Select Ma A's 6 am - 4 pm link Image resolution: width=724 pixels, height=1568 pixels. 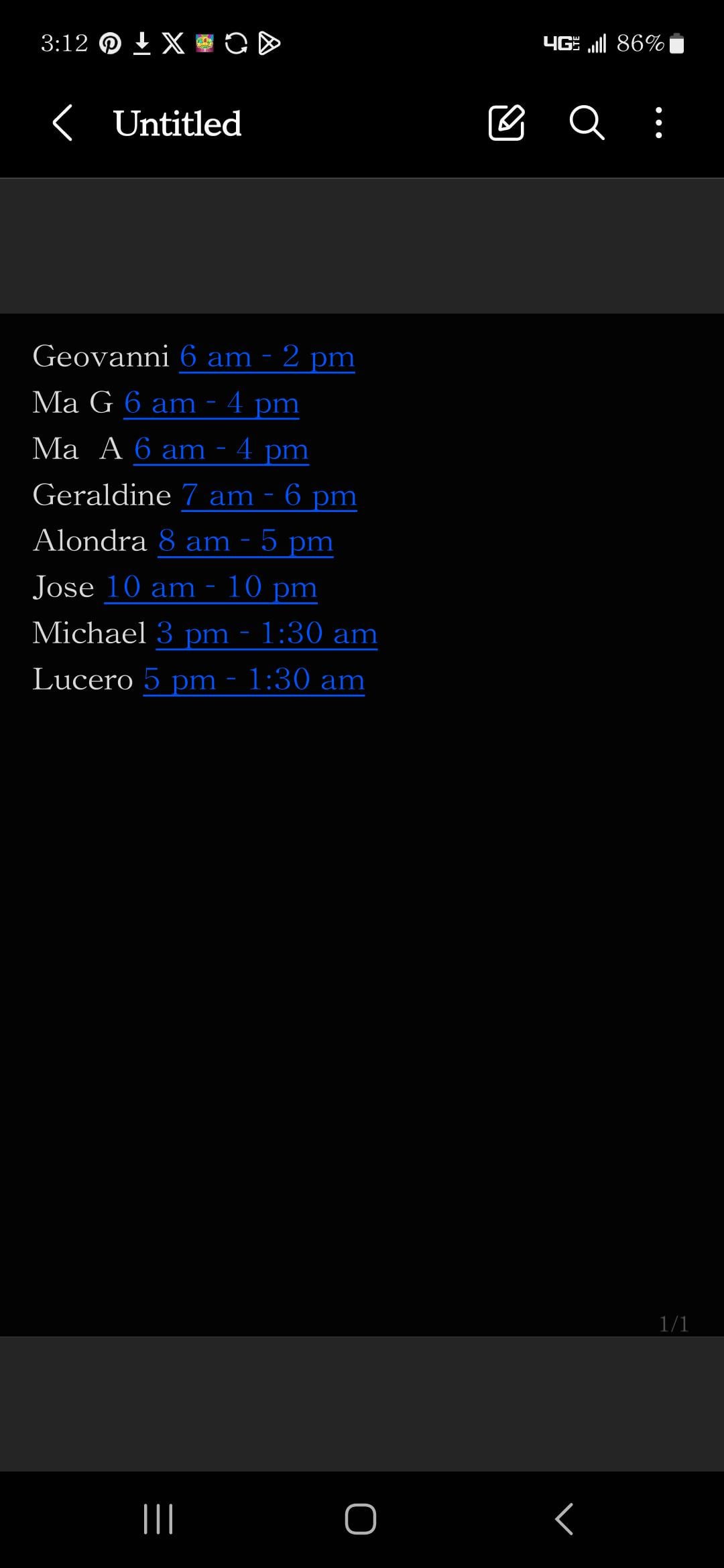(x=221, y=449)
